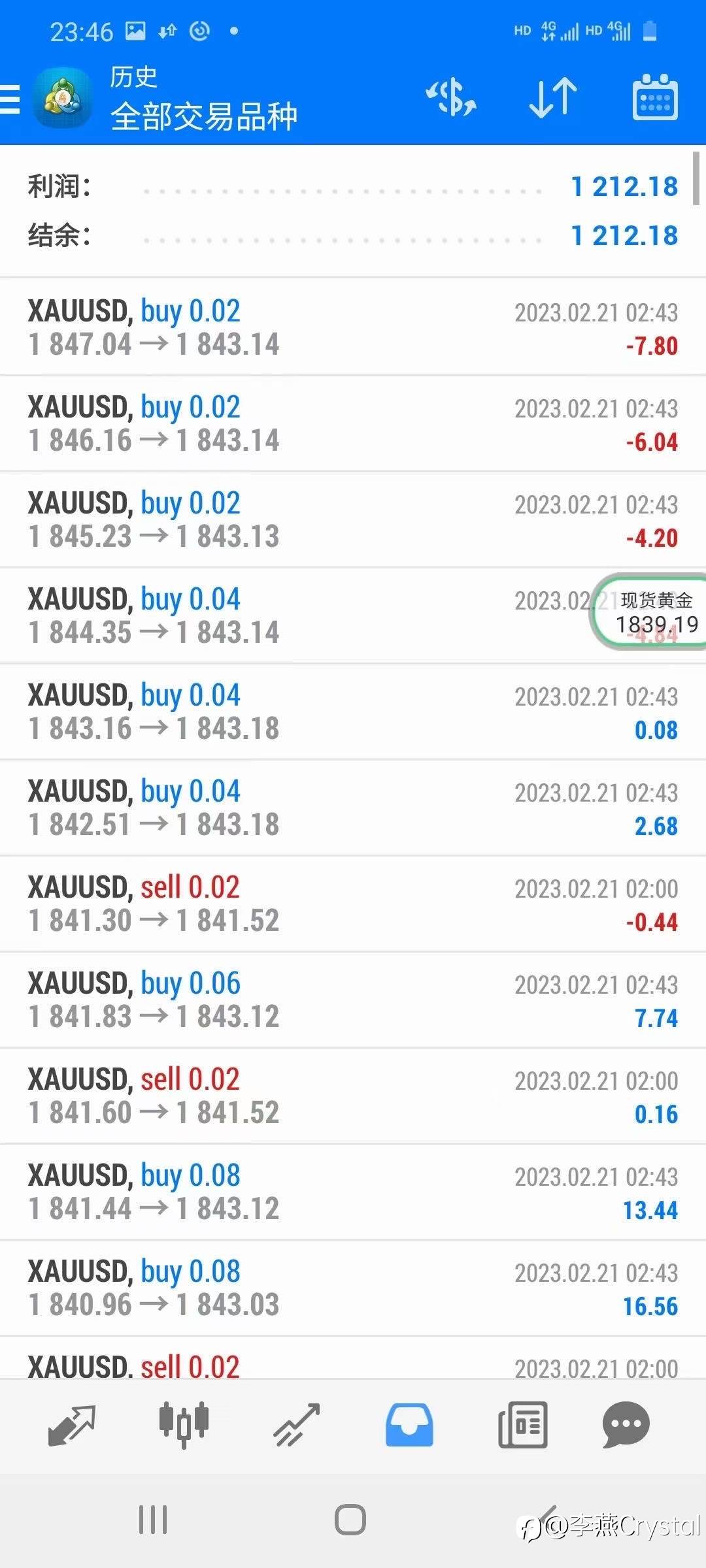Open the News tab
Image resolution: width=706 pixels, height=1568 pixels.
point(522,1426)
